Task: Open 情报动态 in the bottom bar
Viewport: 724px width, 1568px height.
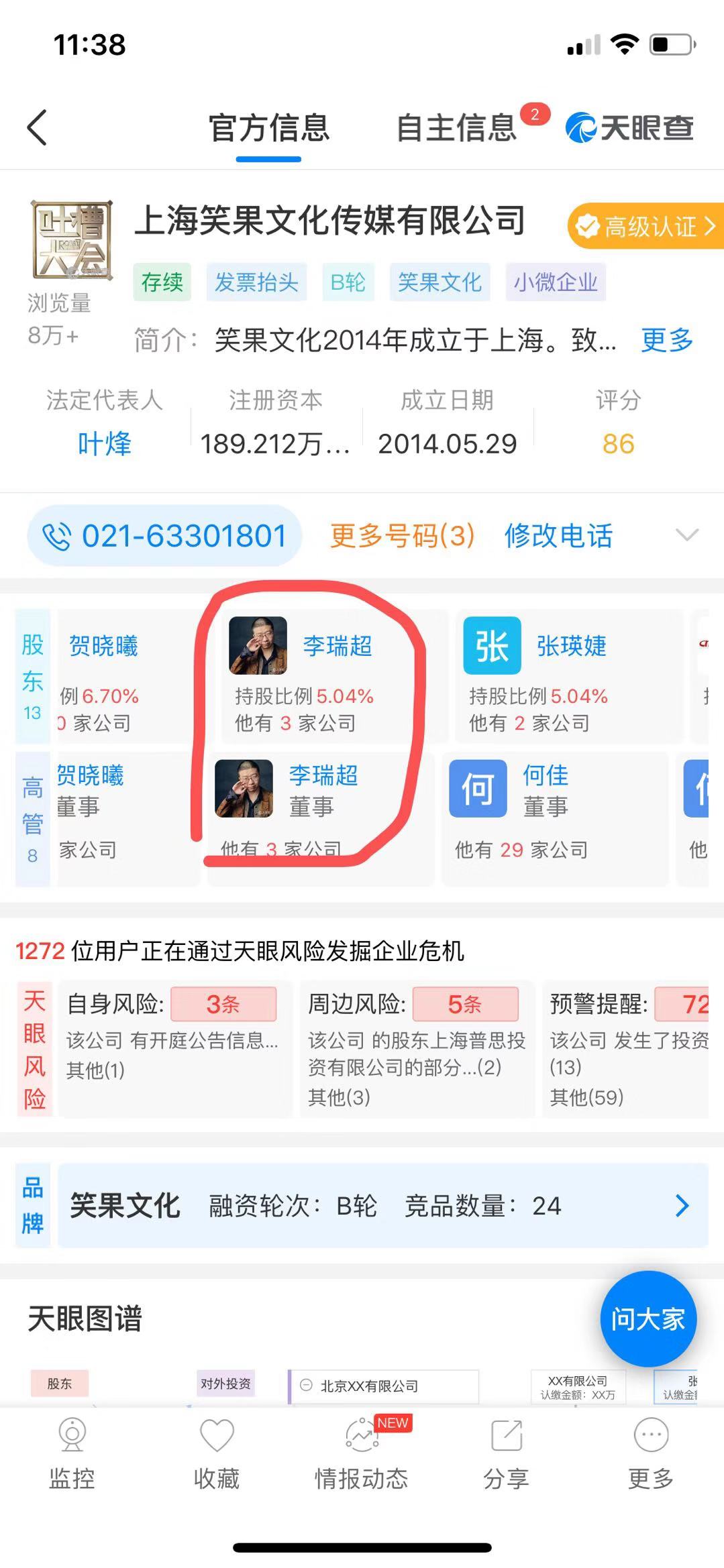Action: point(362,1454)
